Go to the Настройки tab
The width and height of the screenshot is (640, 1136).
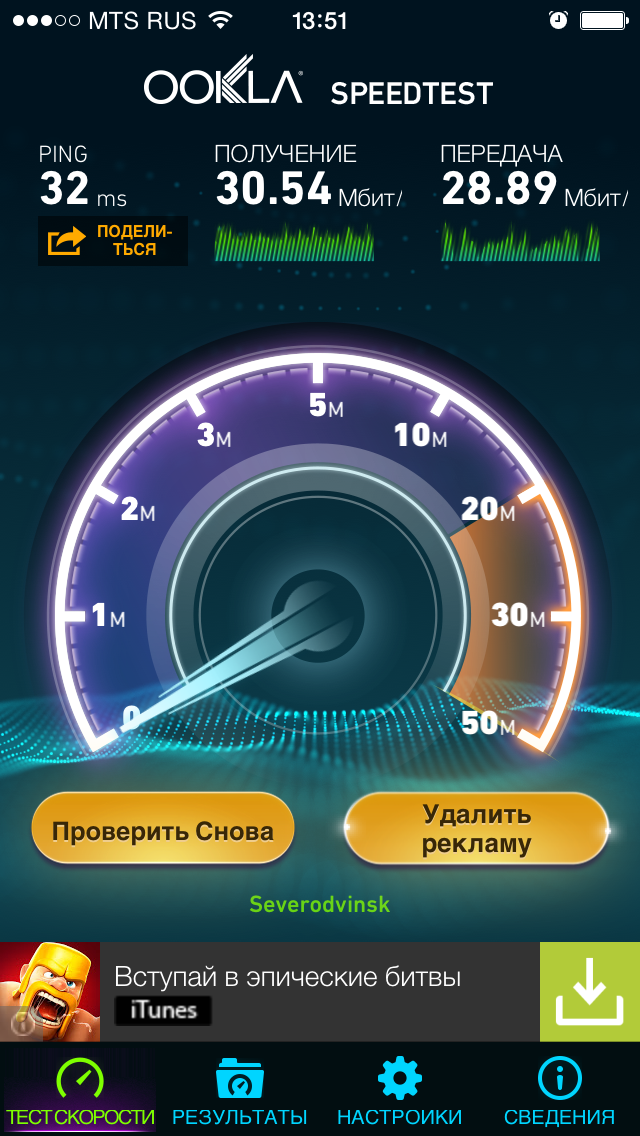(x=399, y=1090)
